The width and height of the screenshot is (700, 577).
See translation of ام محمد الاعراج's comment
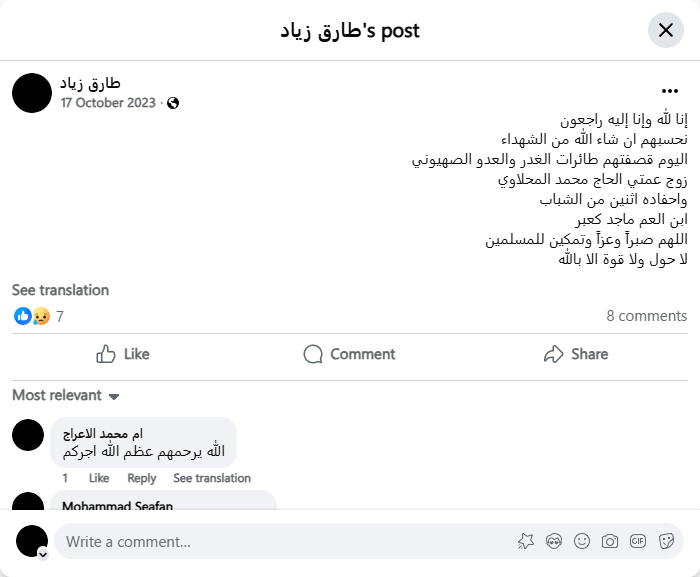click(x=212, y=478)
